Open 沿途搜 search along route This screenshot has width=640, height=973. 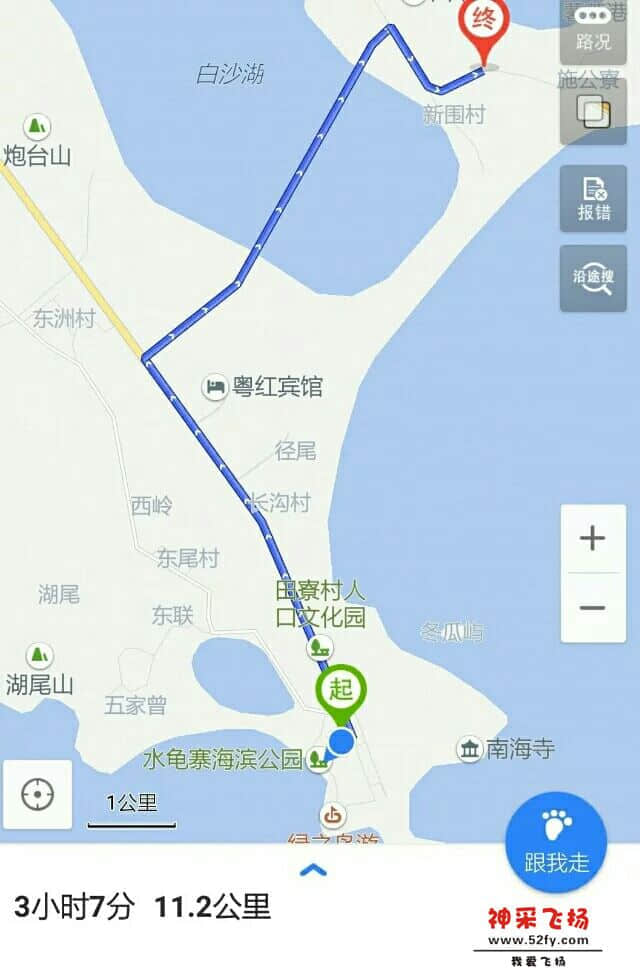tap(593, 278)
